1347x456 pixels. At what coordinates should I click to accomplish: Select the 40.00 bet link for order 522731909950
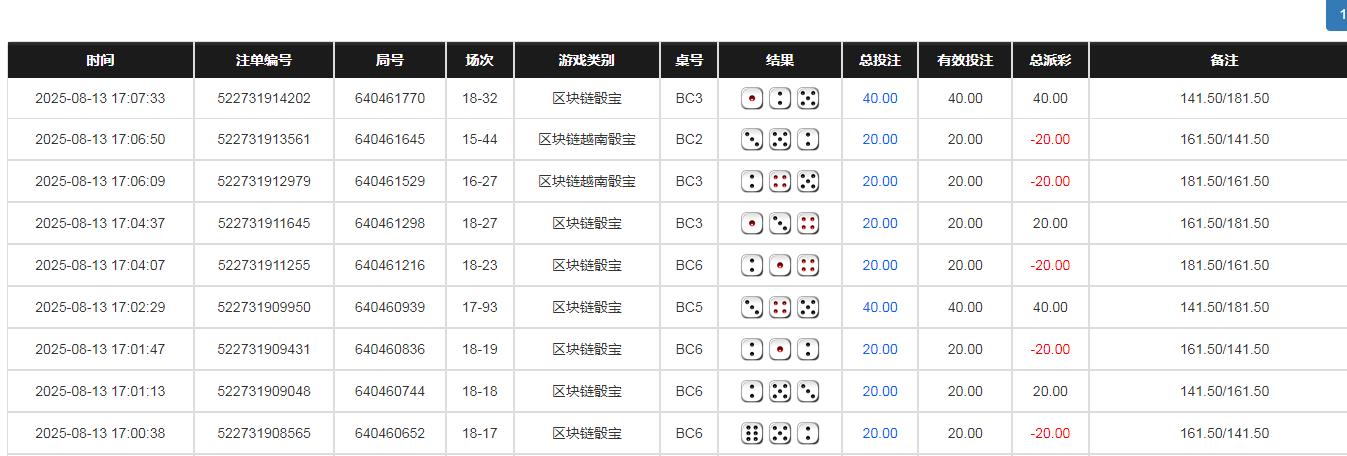click(x=880, y=308)
